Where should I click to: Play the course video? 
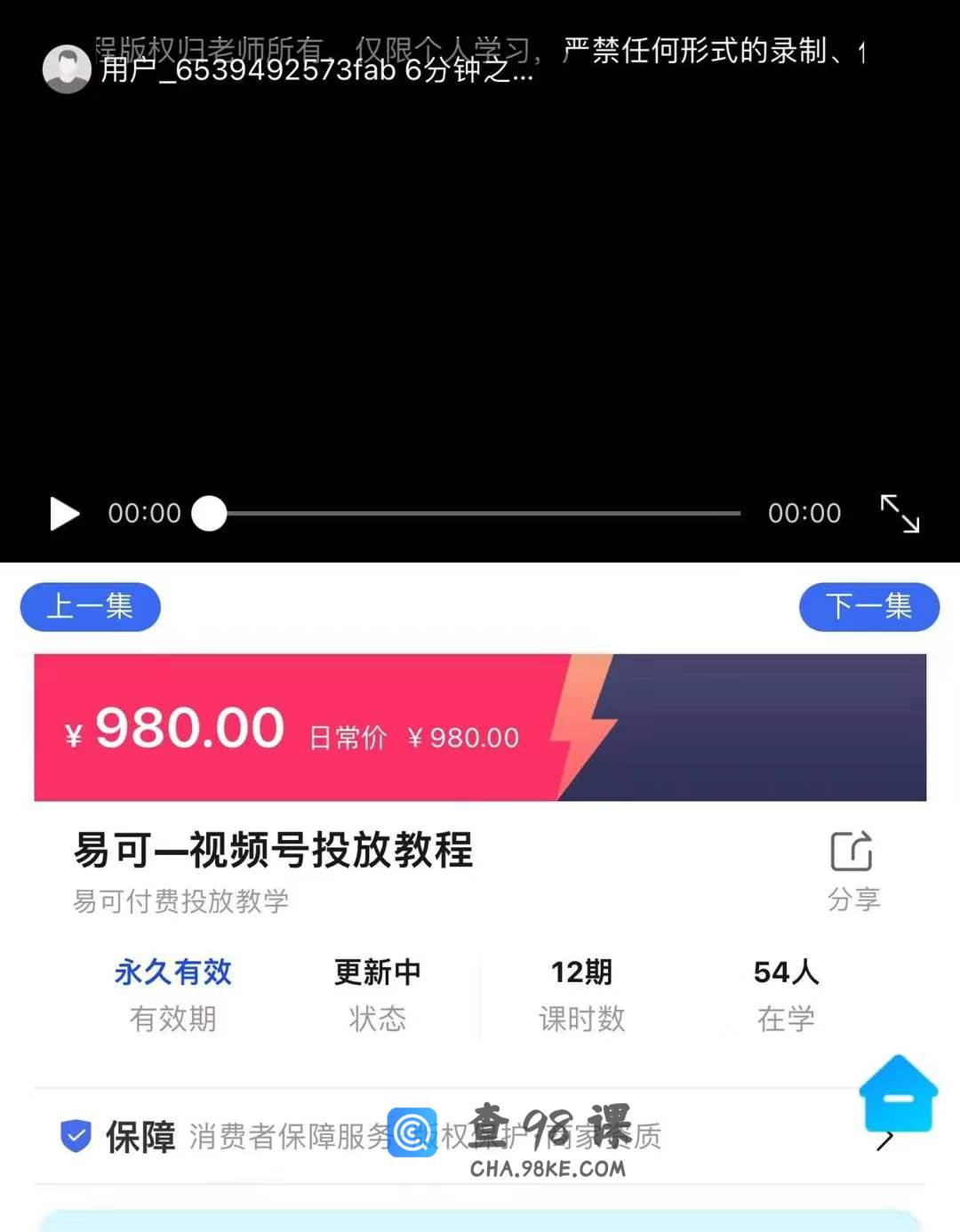[64, 514]
